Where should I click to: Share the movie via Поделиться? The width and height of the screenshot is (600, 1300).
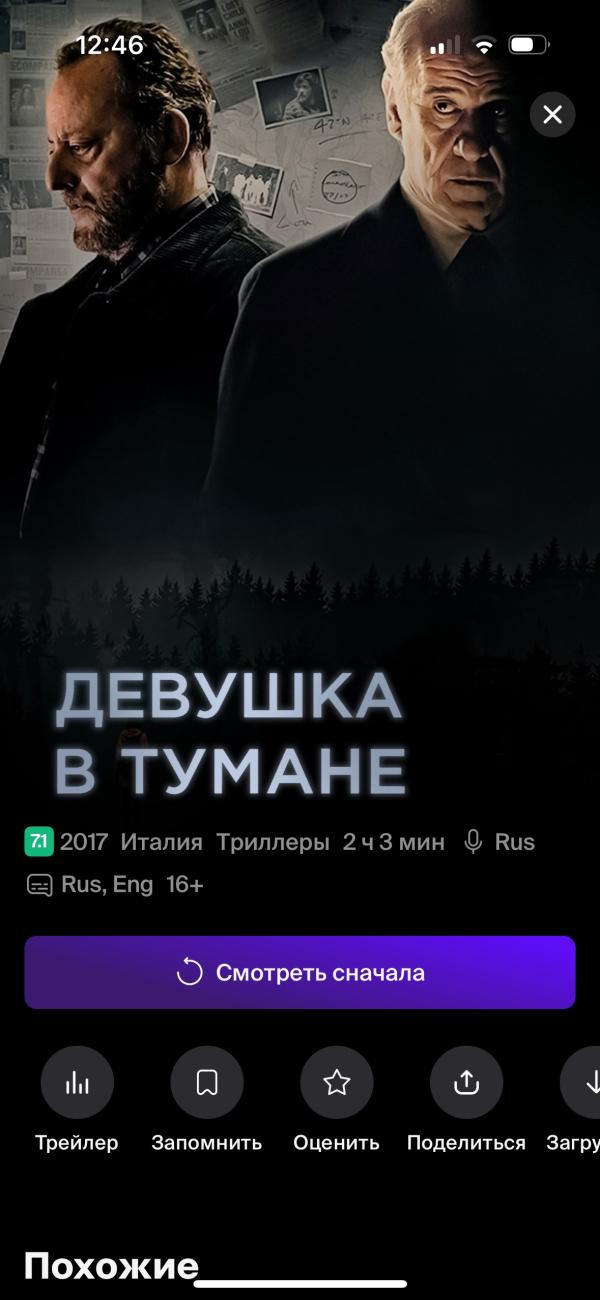(x=466, y=1082)
